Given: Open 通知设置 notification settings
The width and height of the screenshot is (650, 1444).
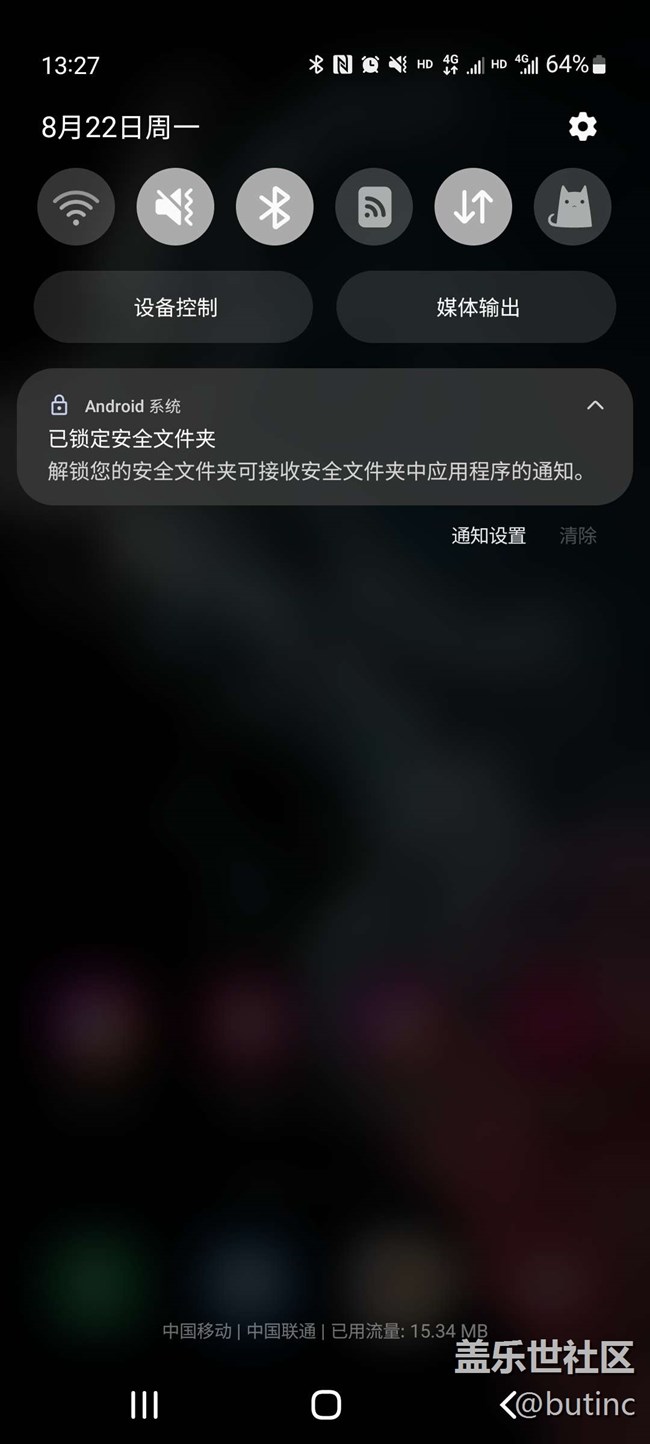Looking at the screenshot, I should click(x=488, y=535).
